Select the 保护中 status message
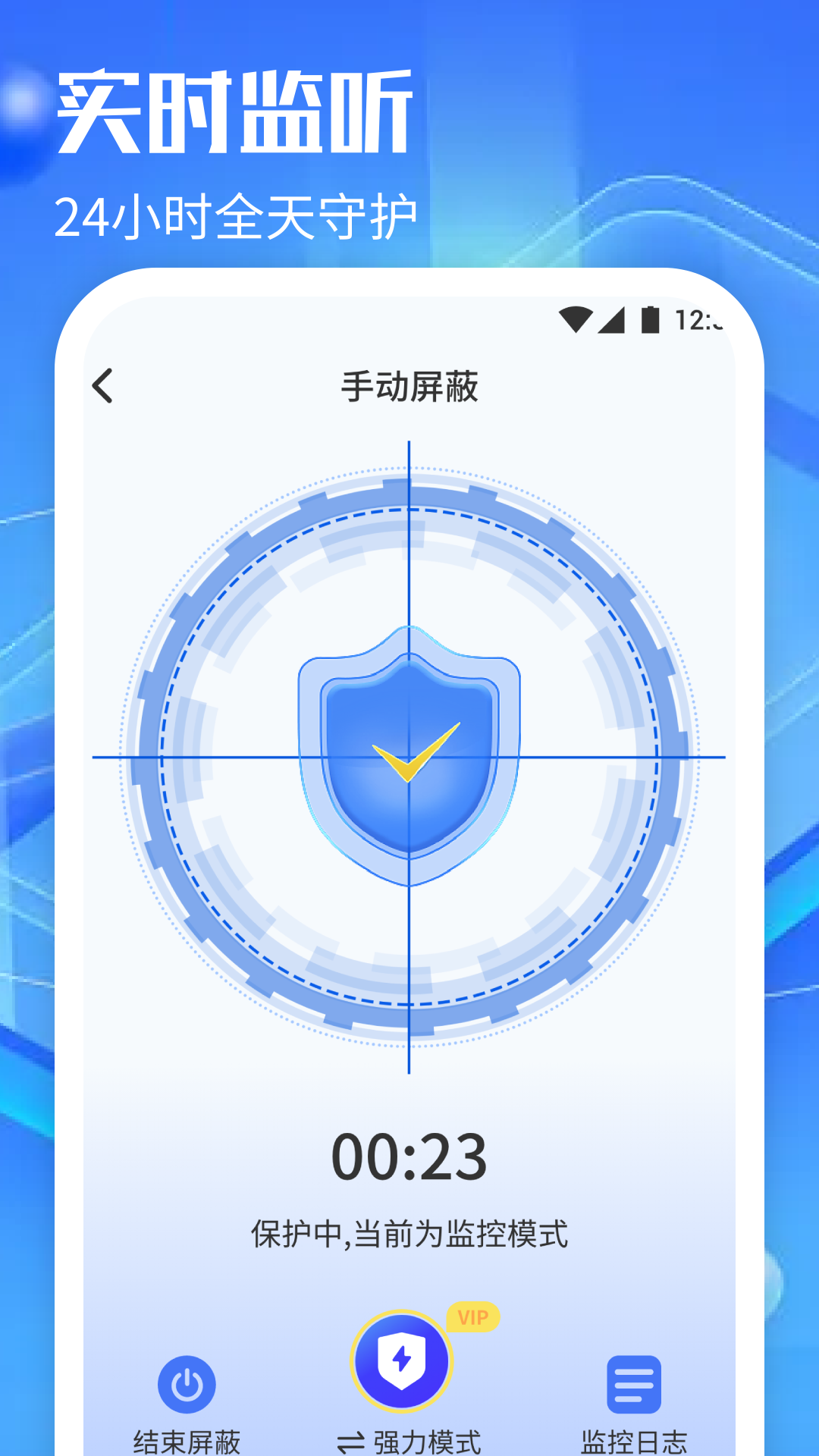 [409, 1232]
